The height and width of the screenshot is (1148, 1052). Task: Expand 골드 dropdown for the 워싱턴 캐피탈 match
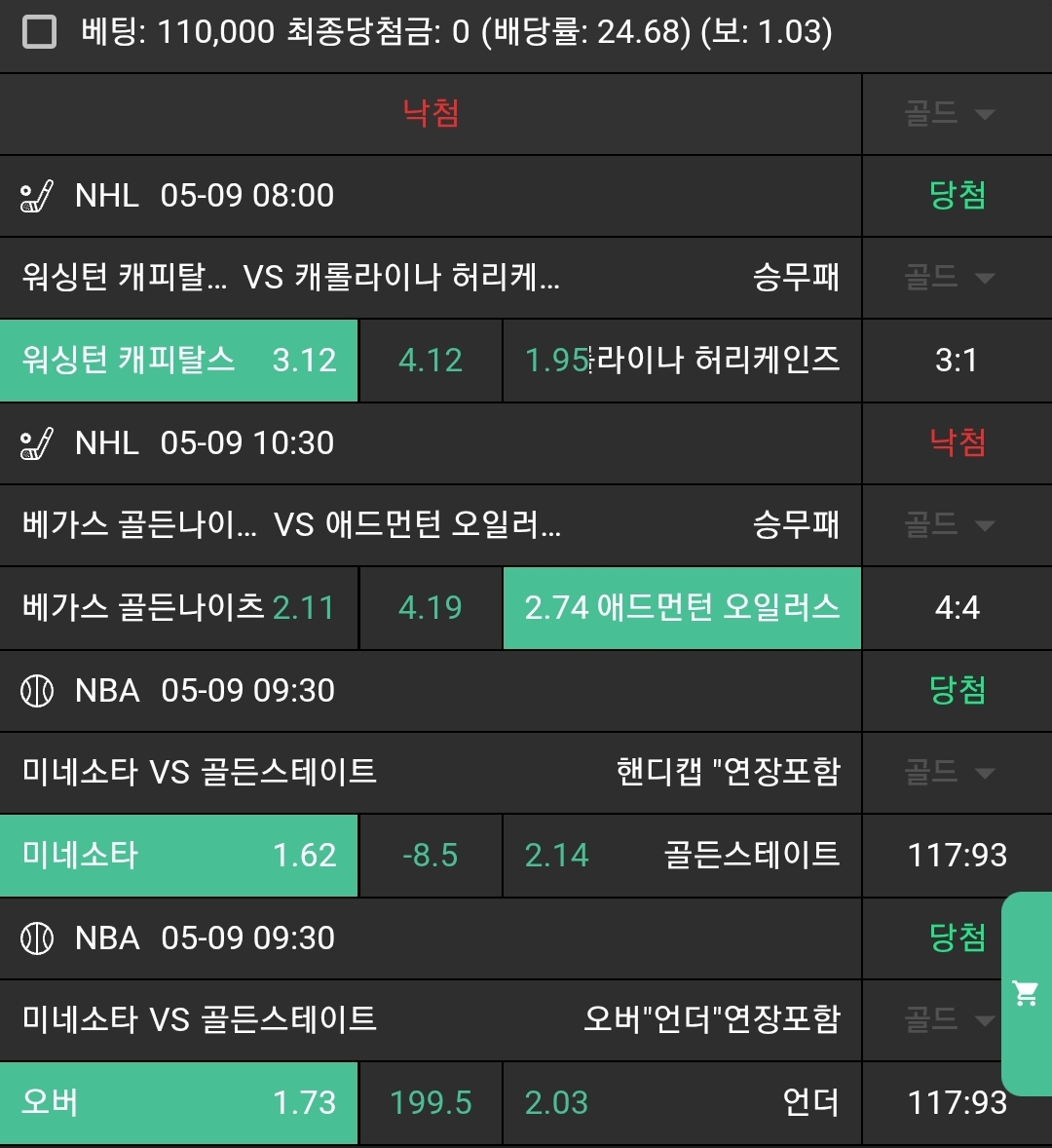coord(949,278)
